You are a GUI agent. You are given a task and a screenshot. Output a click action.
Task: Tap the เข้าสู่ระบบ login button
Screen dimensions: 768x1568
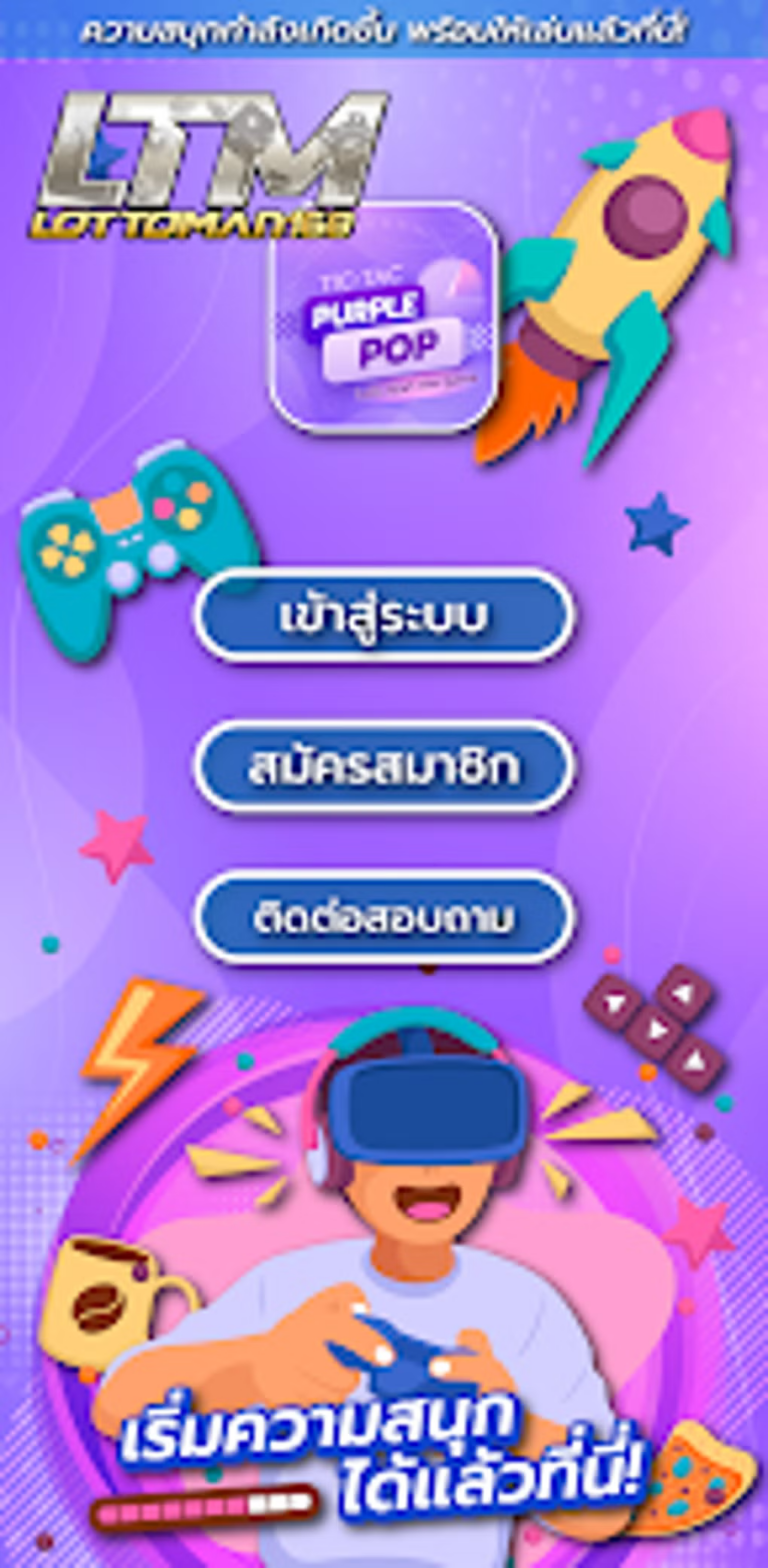pyautogui.click(x=384, y=616)
